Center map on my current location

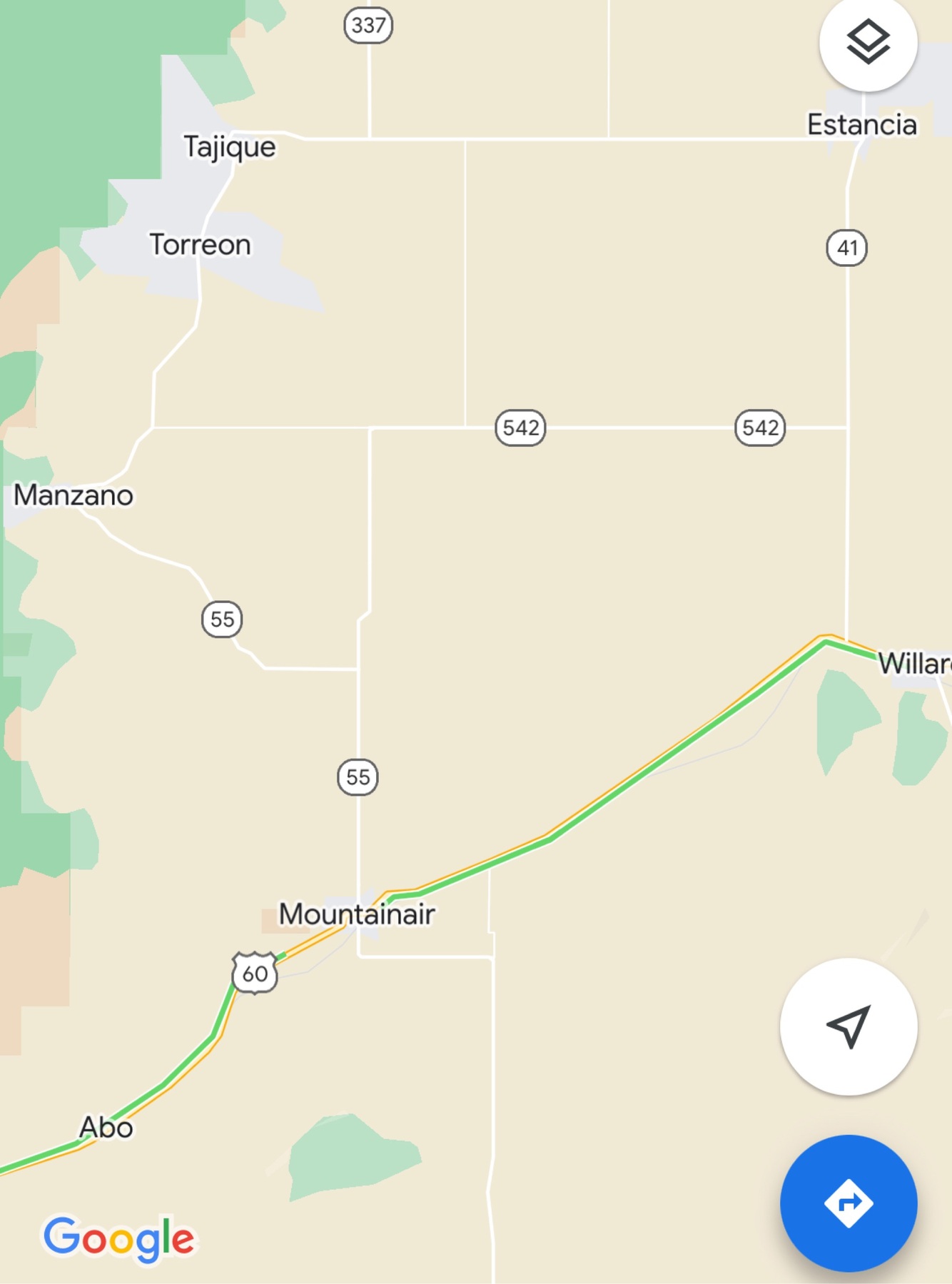click(848, 1026)
